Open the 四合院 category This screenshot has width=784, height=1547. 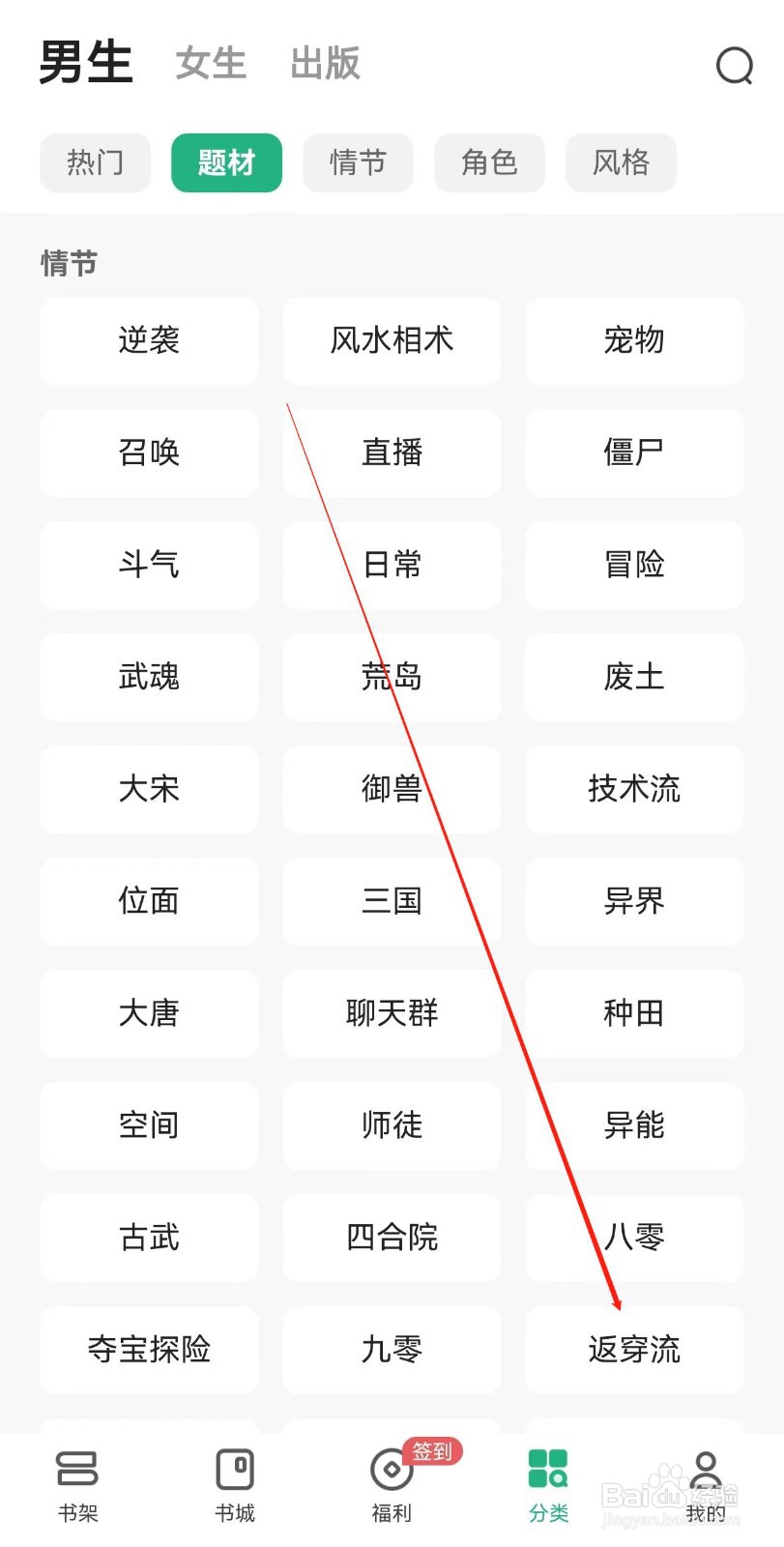coord(391,1239)
